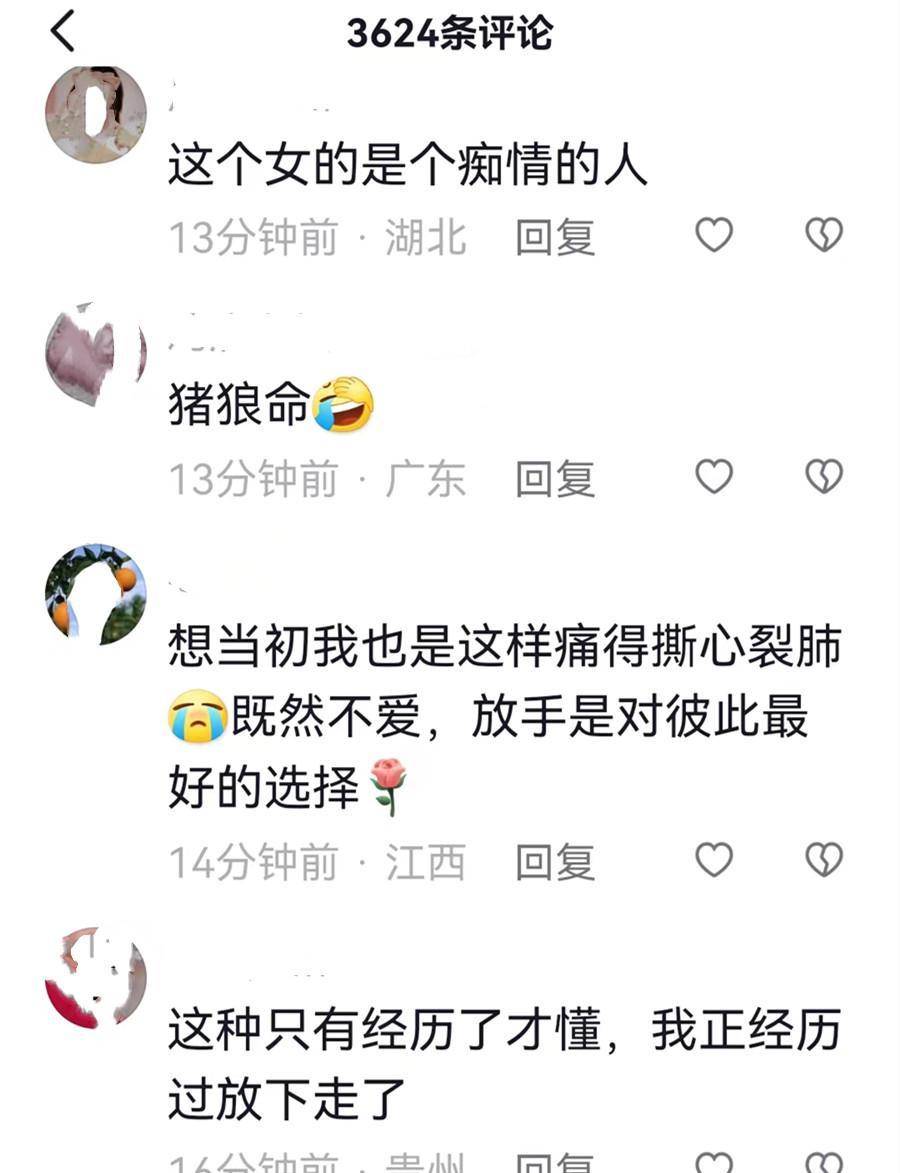Go back from the comments page

tap(63, 32)
